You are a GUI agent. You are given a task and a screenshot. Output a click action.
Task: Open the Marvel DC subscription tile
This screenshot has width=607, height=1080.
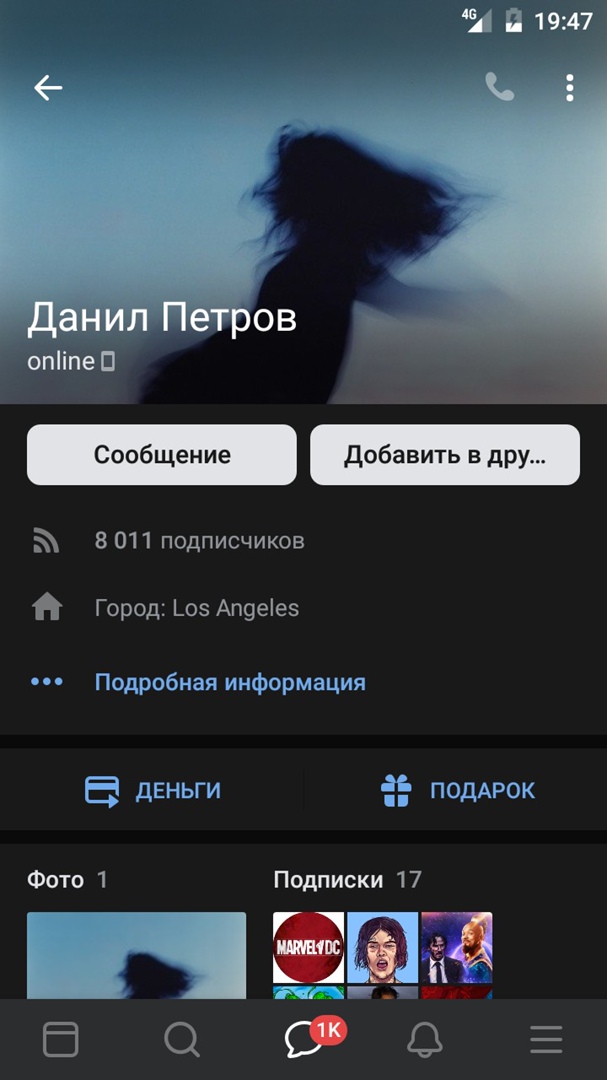(x=308, y=947)
